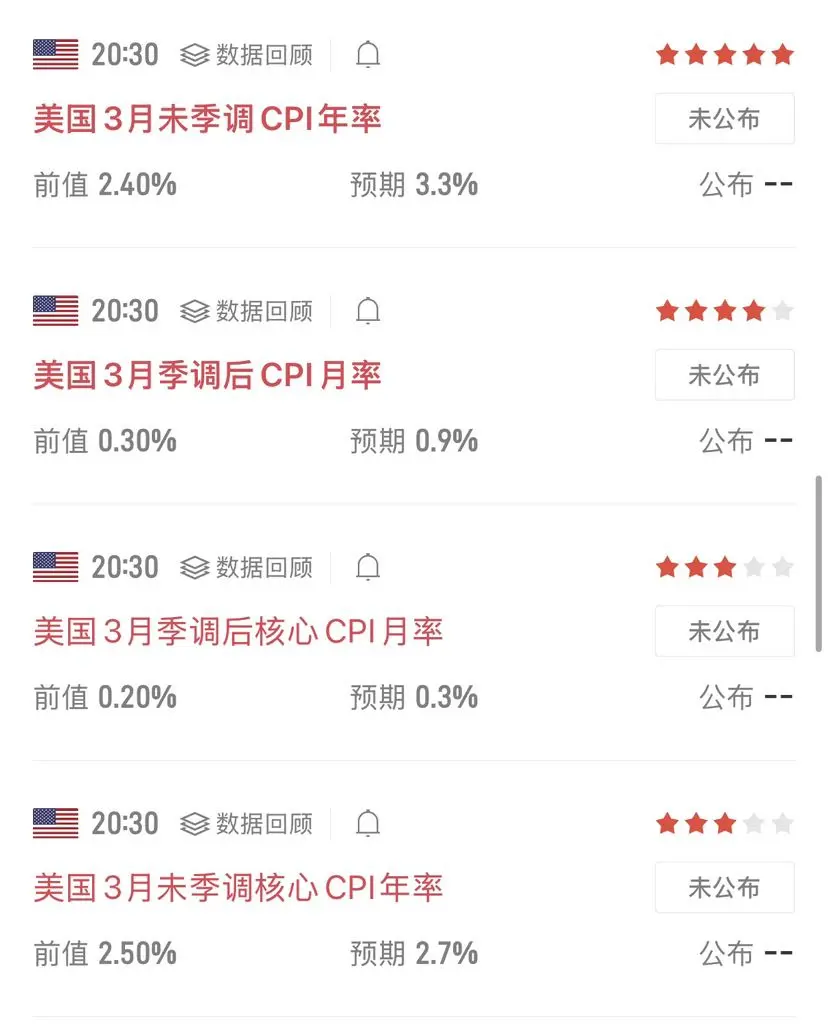Tap 未公布 button for 美国3月未季调核心CPI年率
This screenshot has height=1028, width=828.
(724, 887)
